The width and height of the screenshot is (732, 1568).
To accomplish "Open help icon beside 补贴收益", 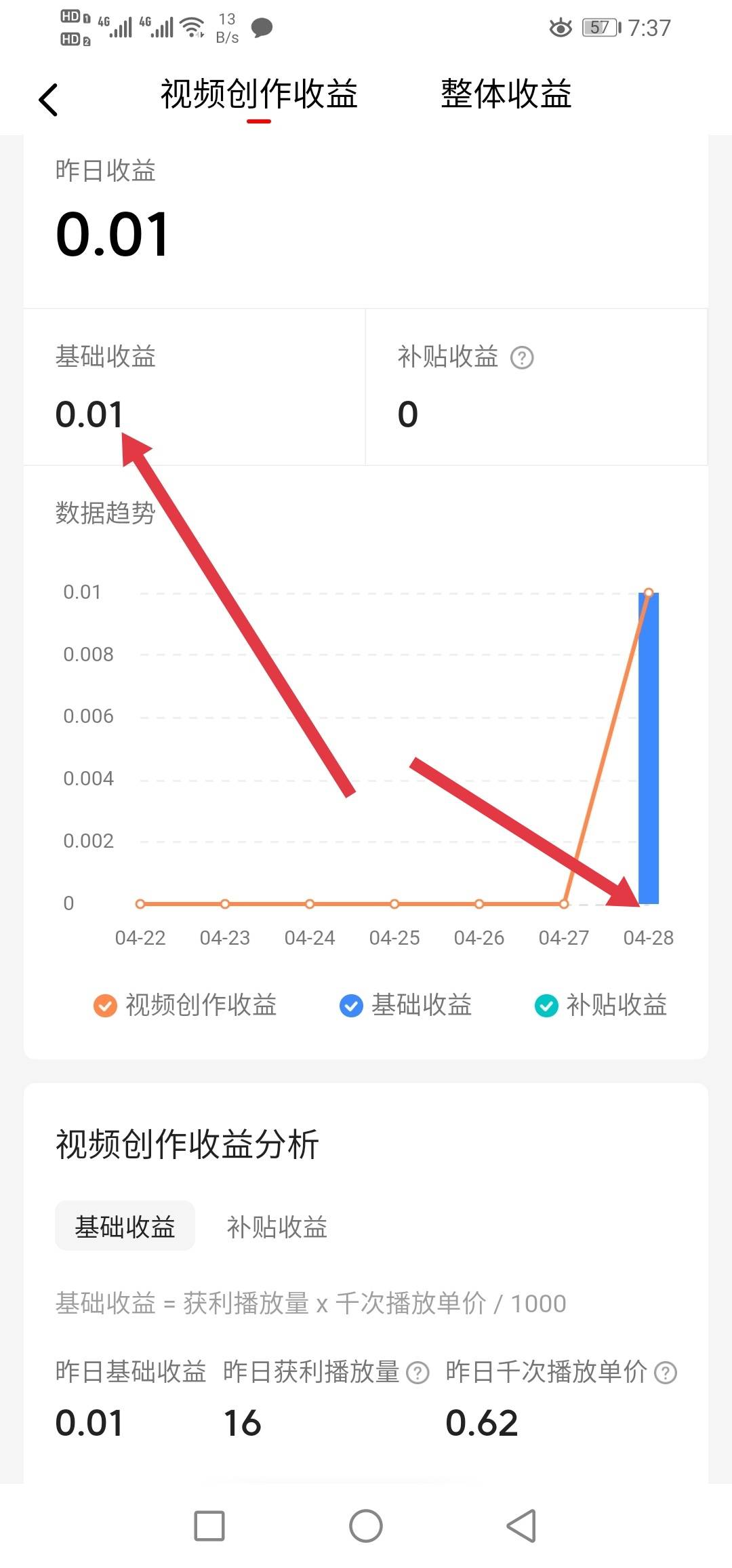I will [x=522, y=357].
